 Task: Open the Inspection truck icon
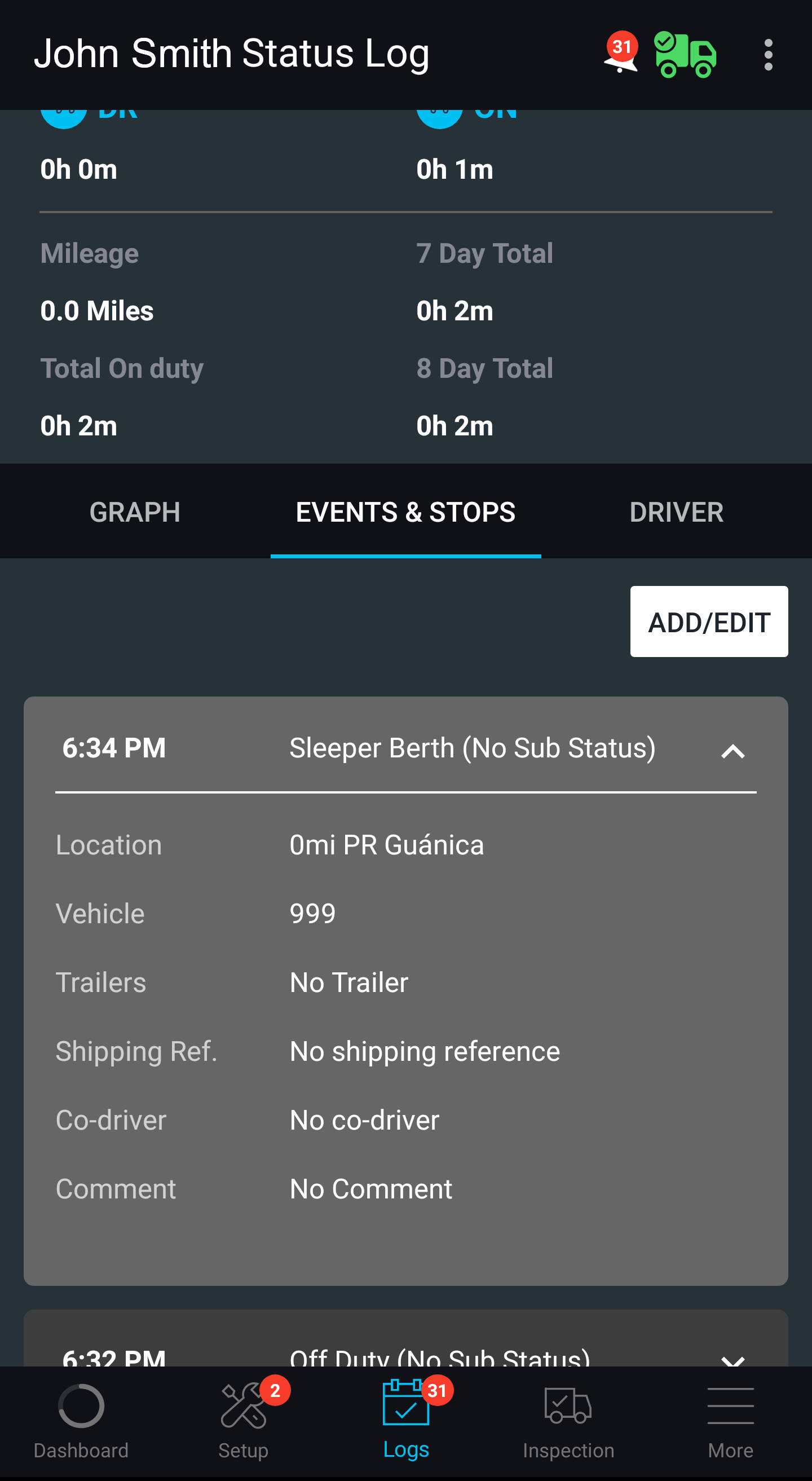tap(568, 1420)
